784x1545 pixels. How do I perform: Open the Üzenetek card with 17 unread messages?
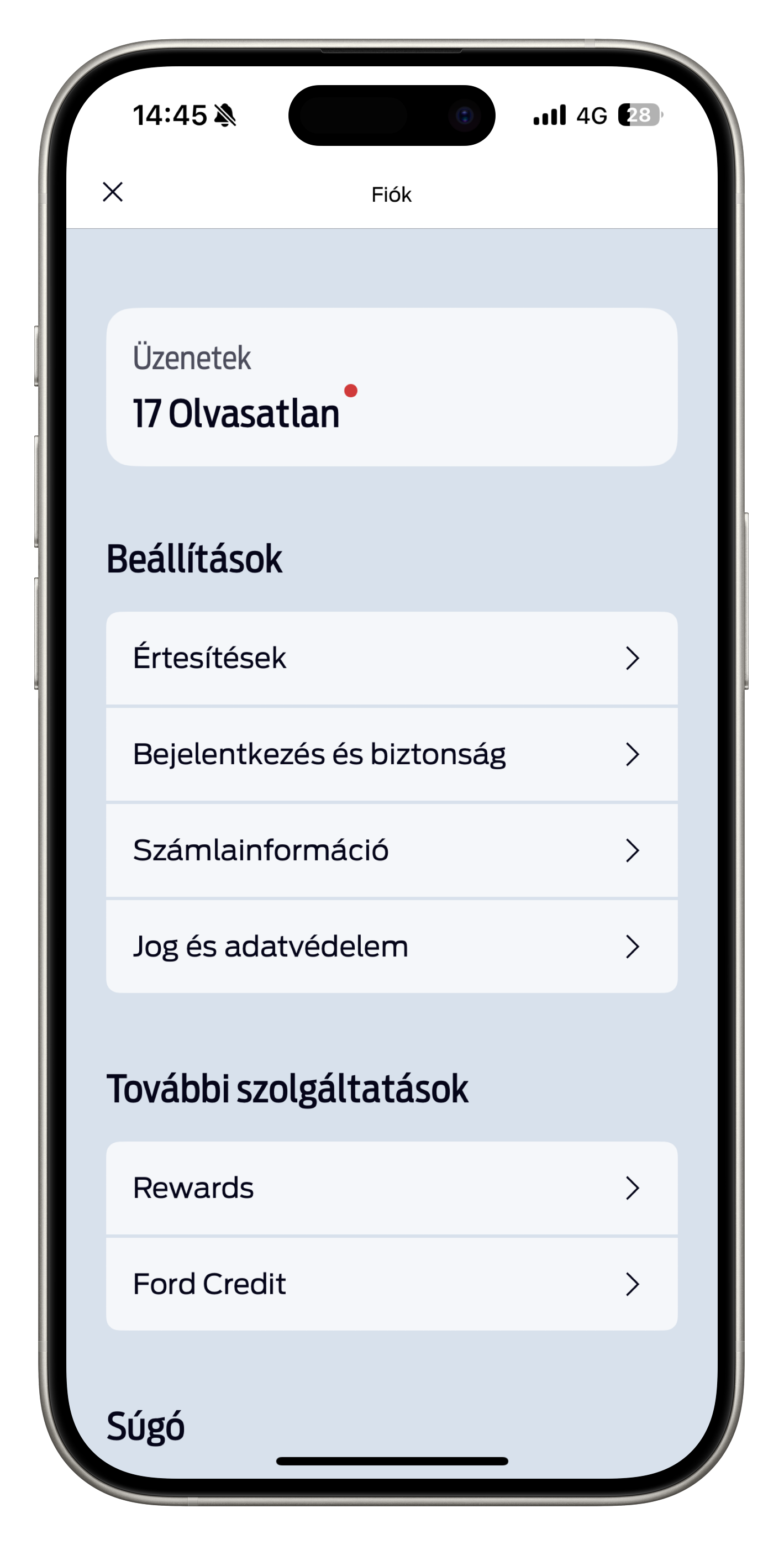pyautogui.click(x=392, y=387)
